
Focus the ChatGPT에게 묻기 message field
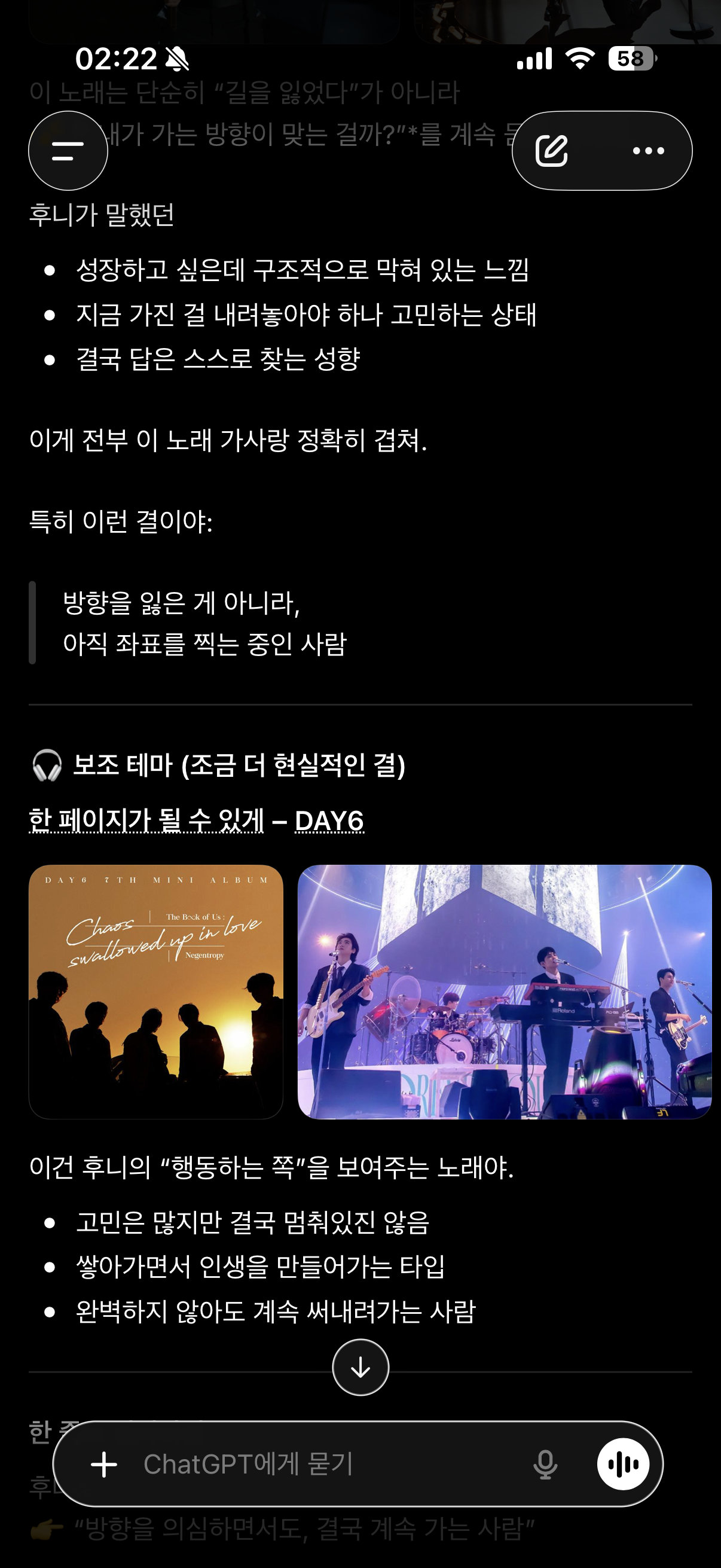[329, 1464]
